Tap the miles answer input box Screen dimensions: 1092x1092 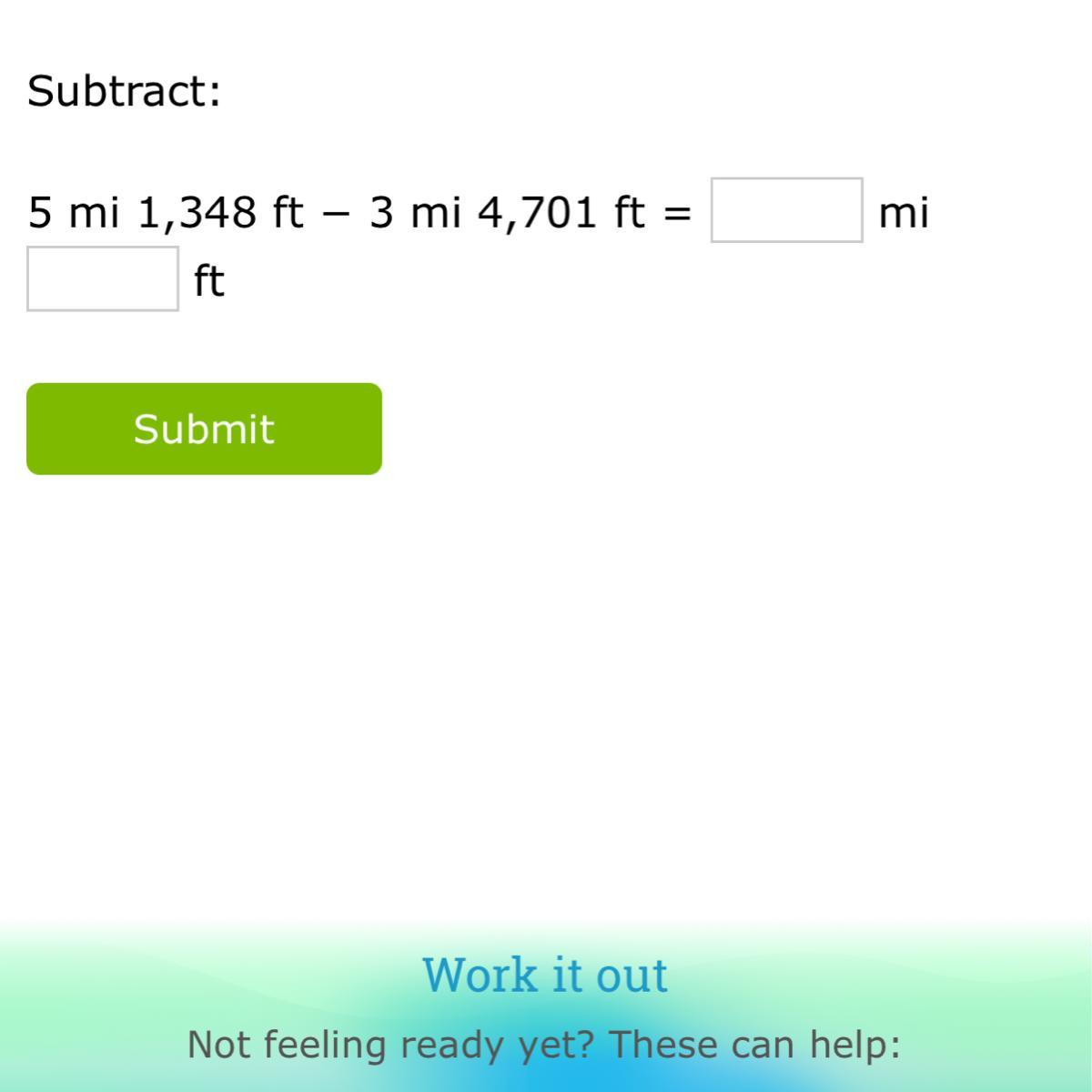786,210
